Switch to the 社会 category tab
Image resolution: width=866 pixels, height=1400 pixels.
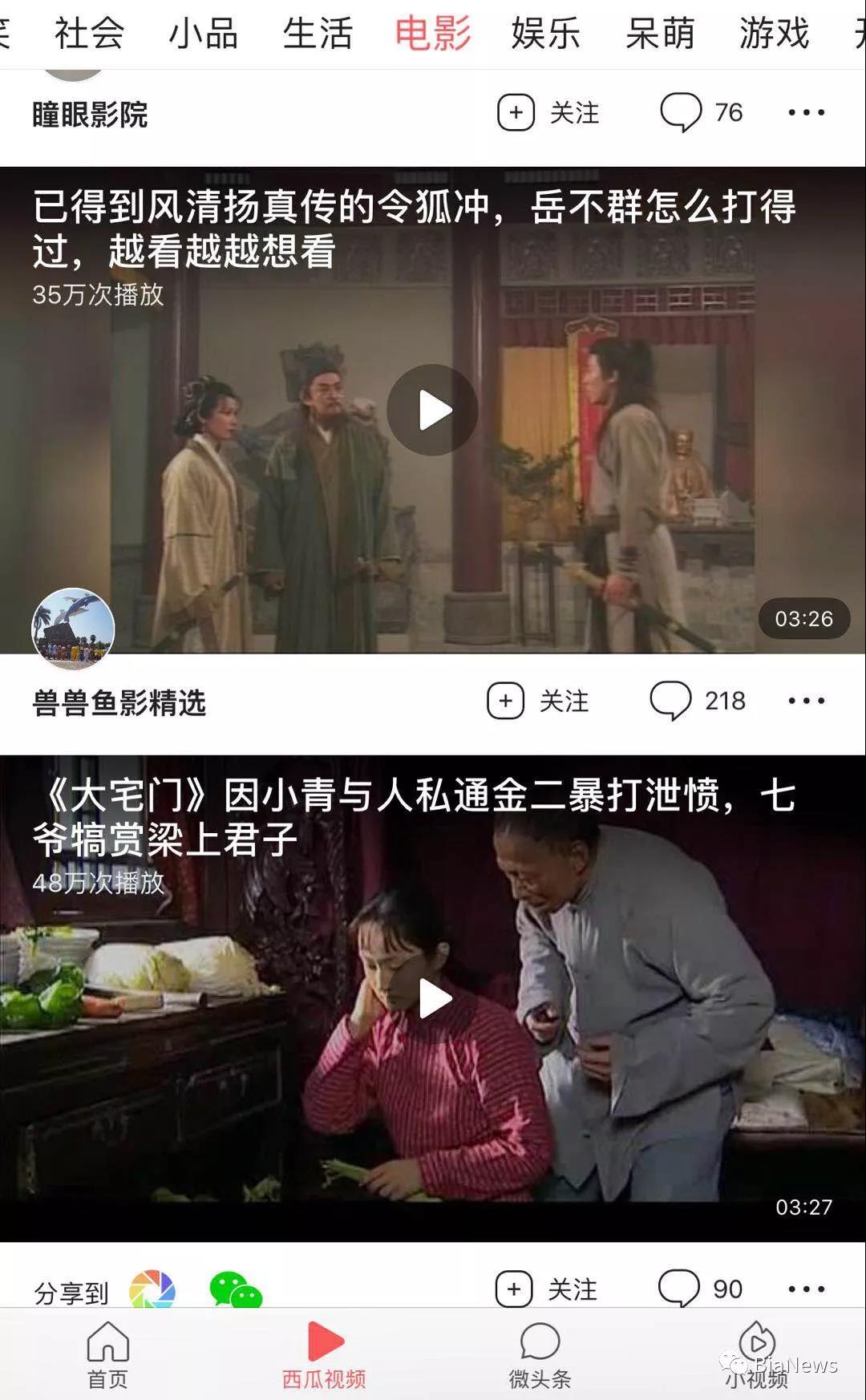89,34
